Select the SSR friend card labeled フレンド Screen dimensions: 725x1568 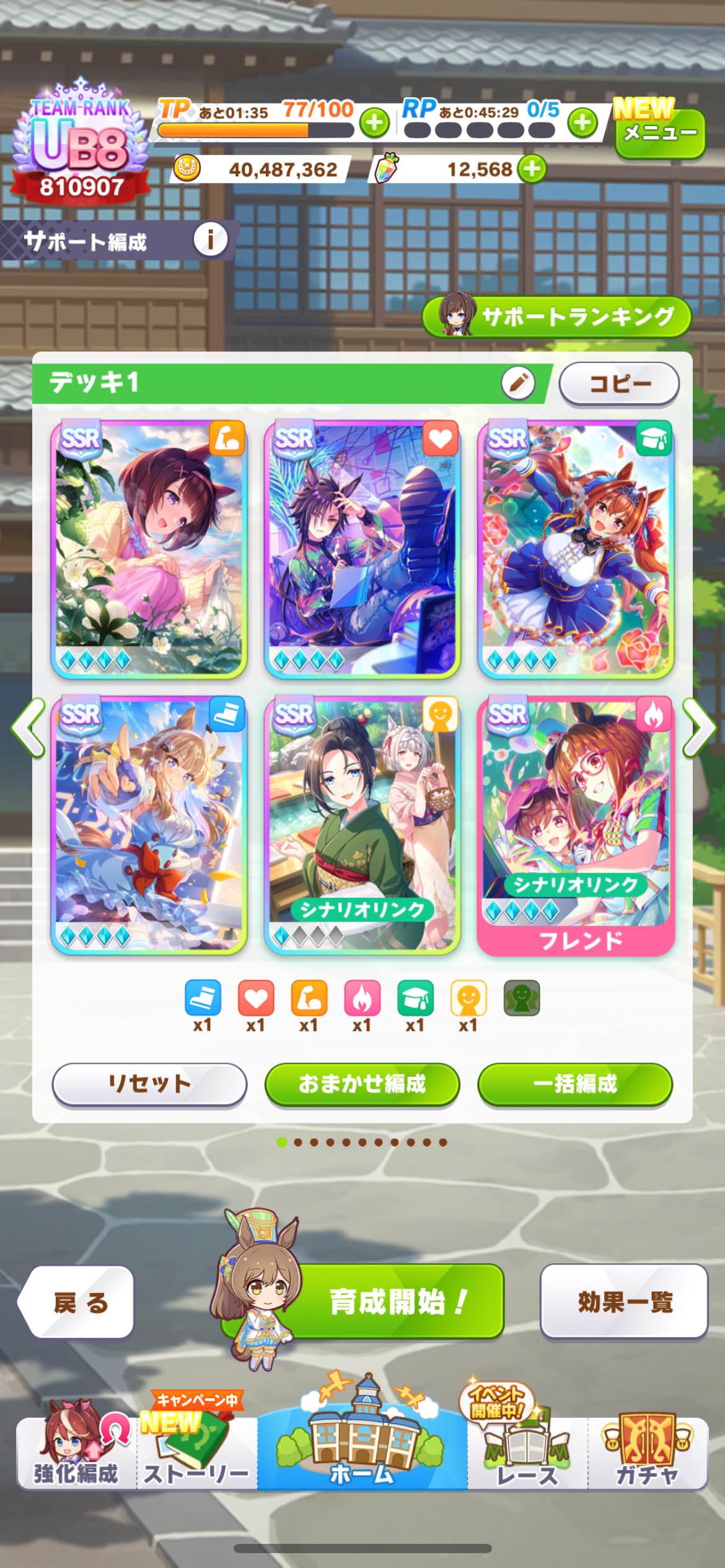(576, 825)
